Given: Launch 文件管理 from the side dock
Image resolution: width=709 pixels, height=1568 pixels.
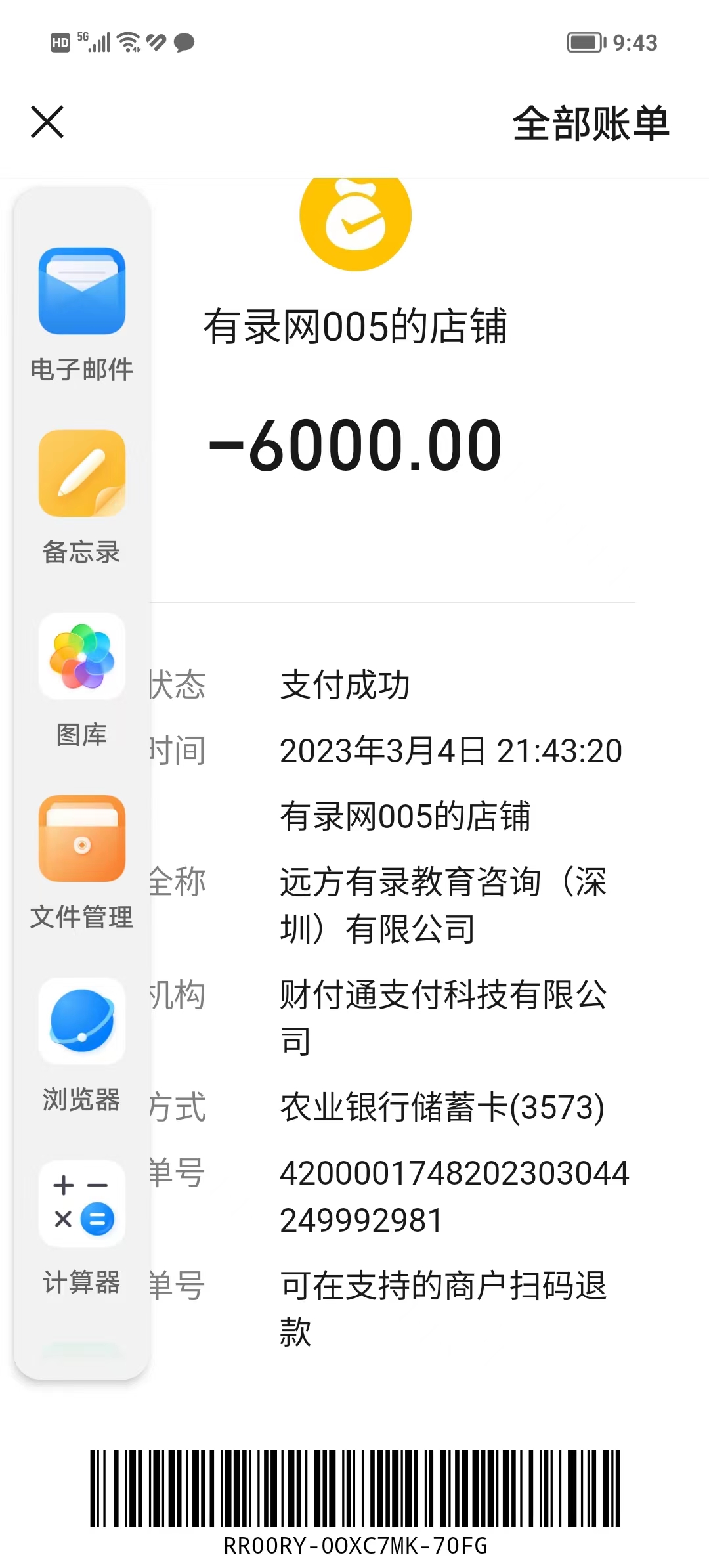Looking at the screenshot, I should [x=82, y=839].
